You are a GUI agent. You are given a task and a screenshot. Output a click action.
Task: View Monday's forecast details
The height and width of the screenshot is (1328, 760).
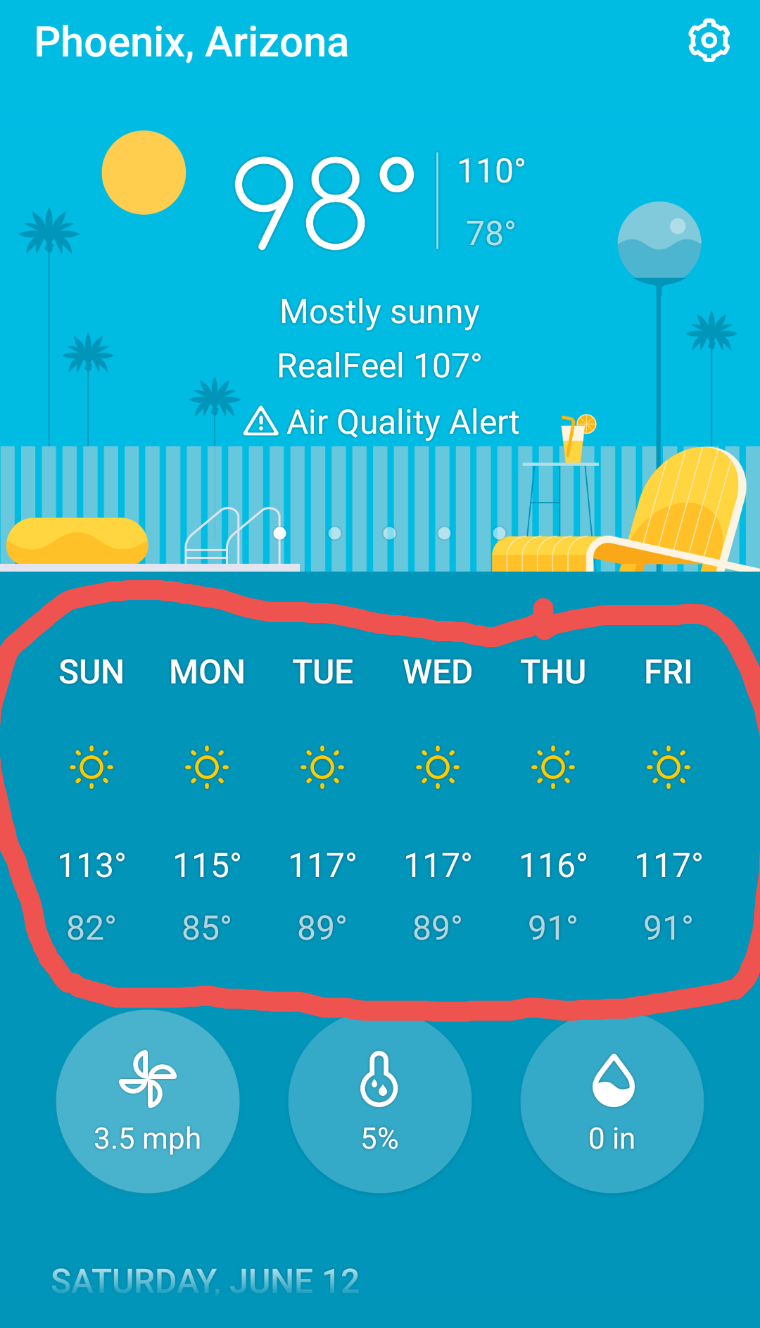click(207, 800)
